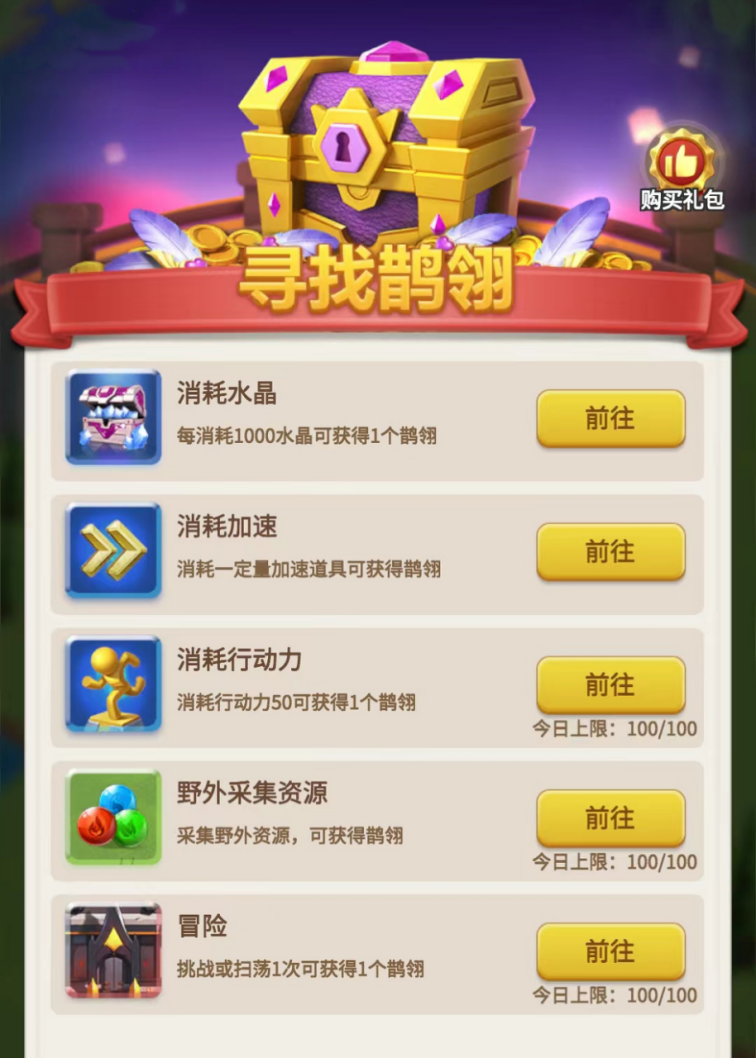Tap 前往 for 野外采集资源
Screen dimensions: 756x1059
pyautogui.click(x=610, y=817)
